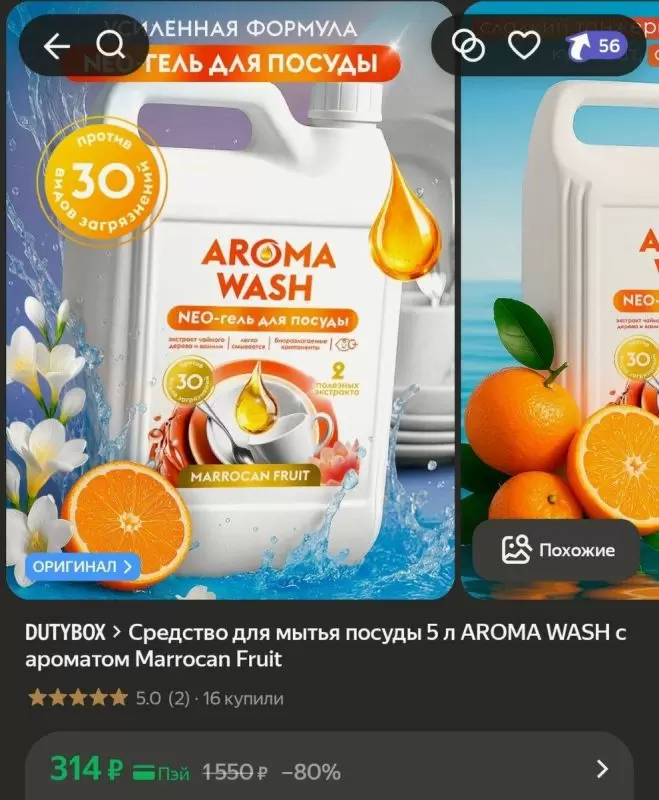
Task: Tap the ОРИГИНАЛ badge on the image
Action: point(83,566)
